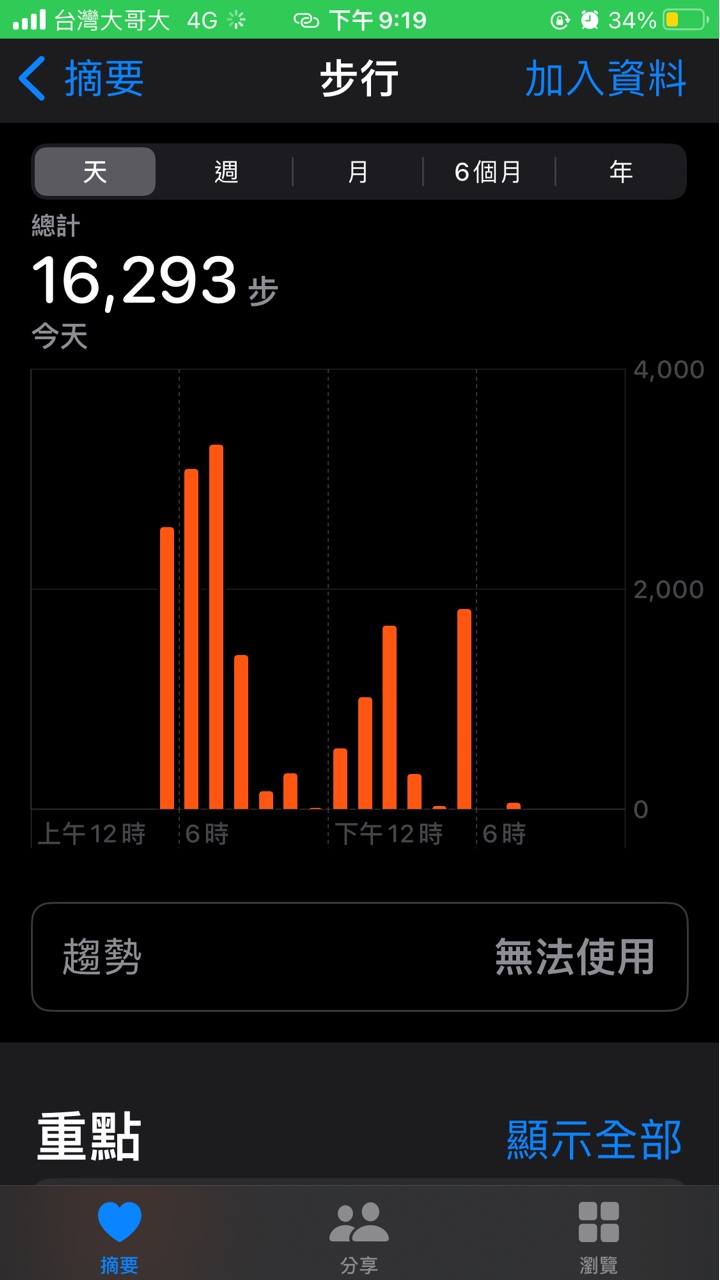Switch to the 月 month view
Image resolution: width=720 pixels, height=1280 pixels.
coord(358,172)
